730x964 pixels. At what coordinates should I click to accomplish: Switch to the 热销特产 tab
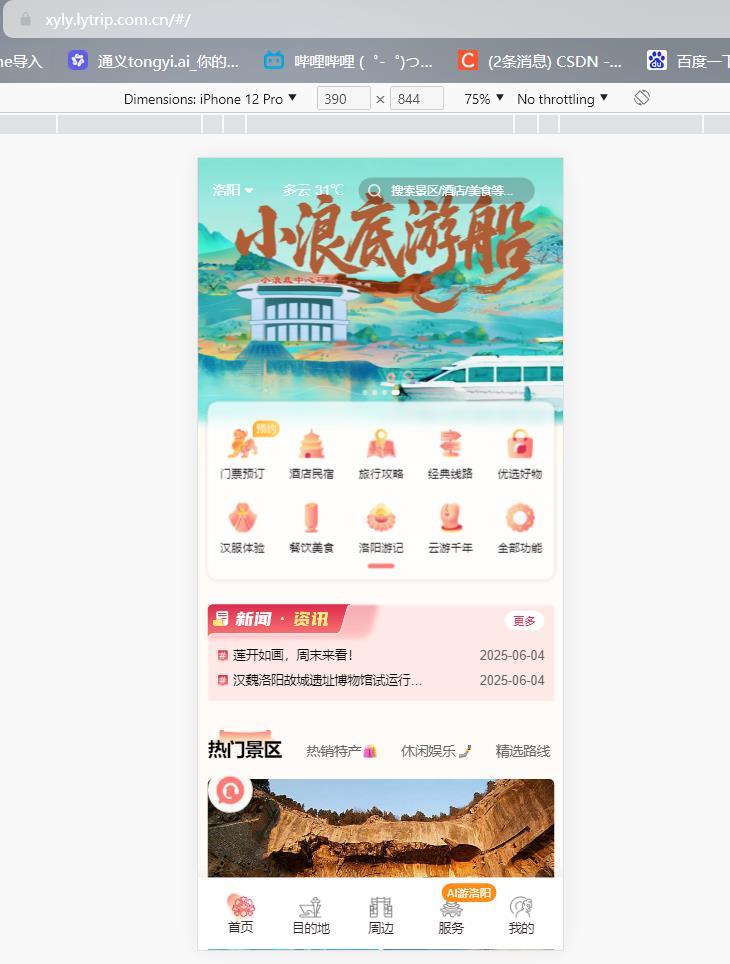coord(341,751)
